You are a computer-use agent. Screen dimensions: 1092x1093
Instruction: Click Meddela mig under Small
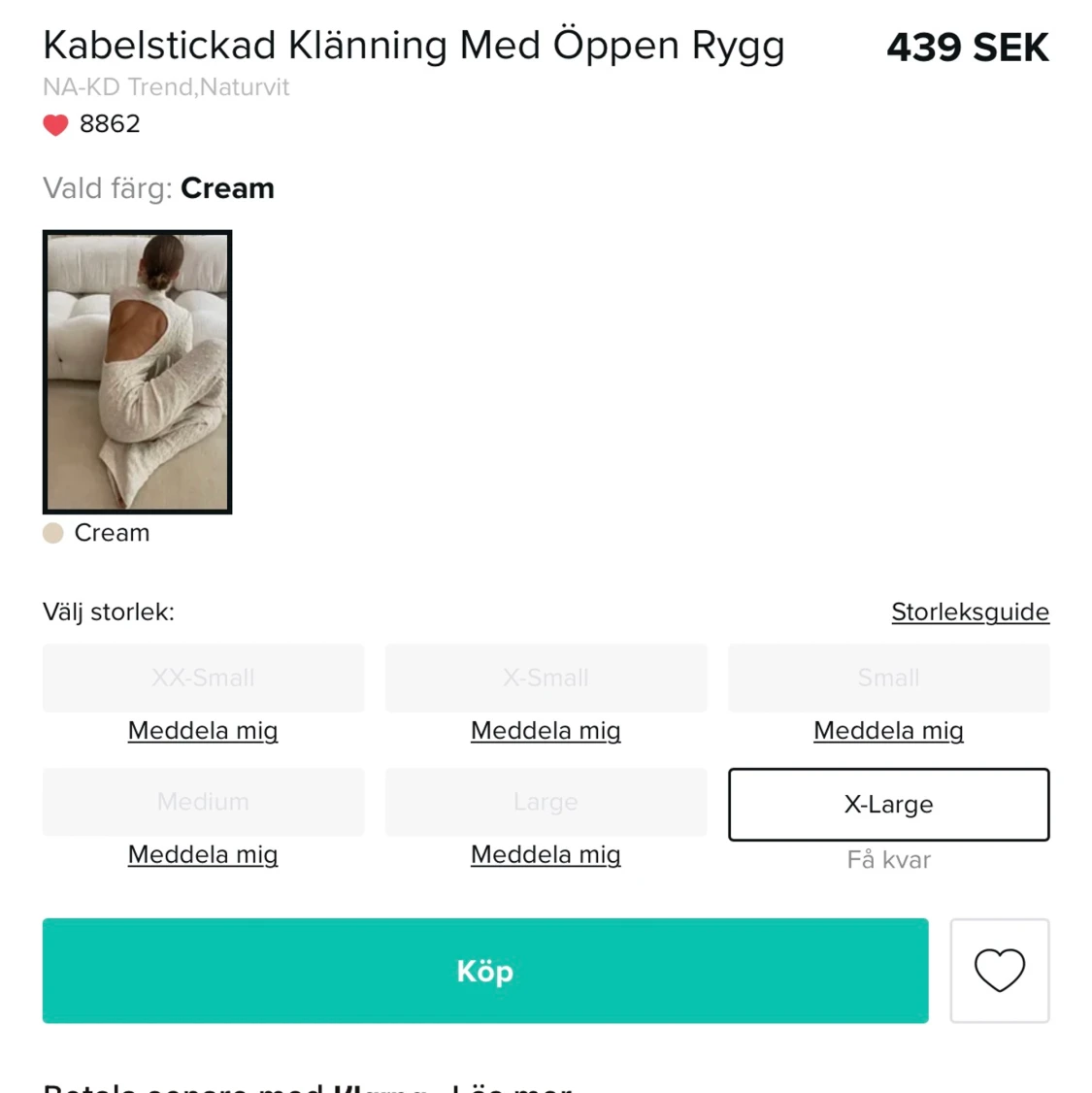coord(888,731)
